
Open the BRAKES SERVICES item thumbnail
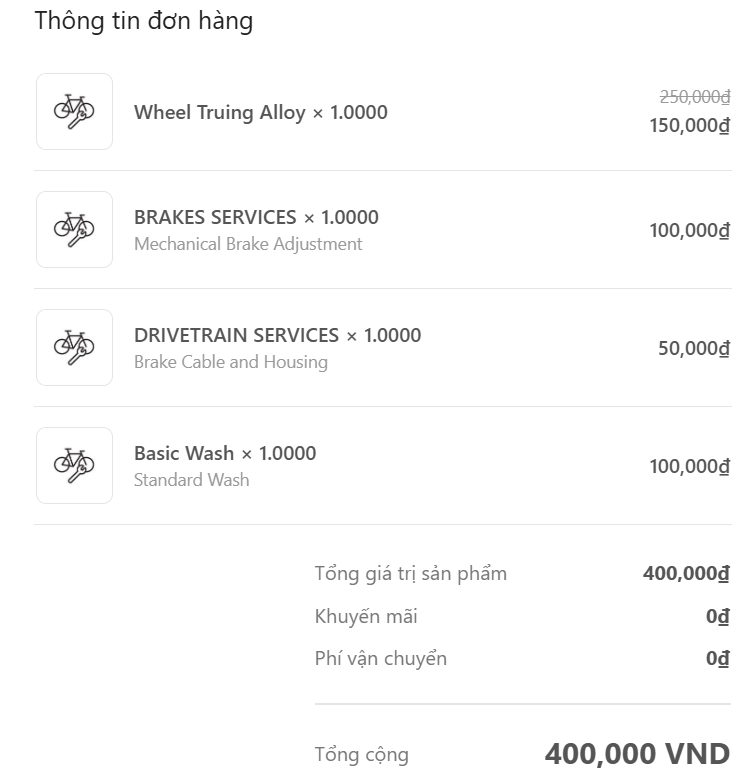pos(74,229)
